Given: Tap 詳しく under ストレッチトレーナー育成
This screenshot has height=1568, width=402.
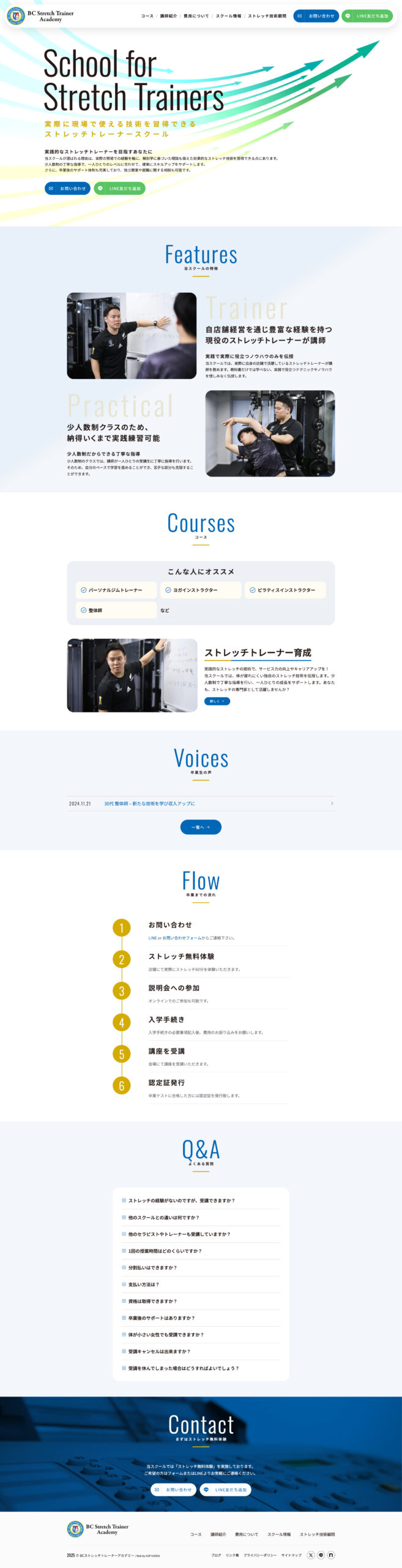Looking at the screenshot, I should pos(217,701).
